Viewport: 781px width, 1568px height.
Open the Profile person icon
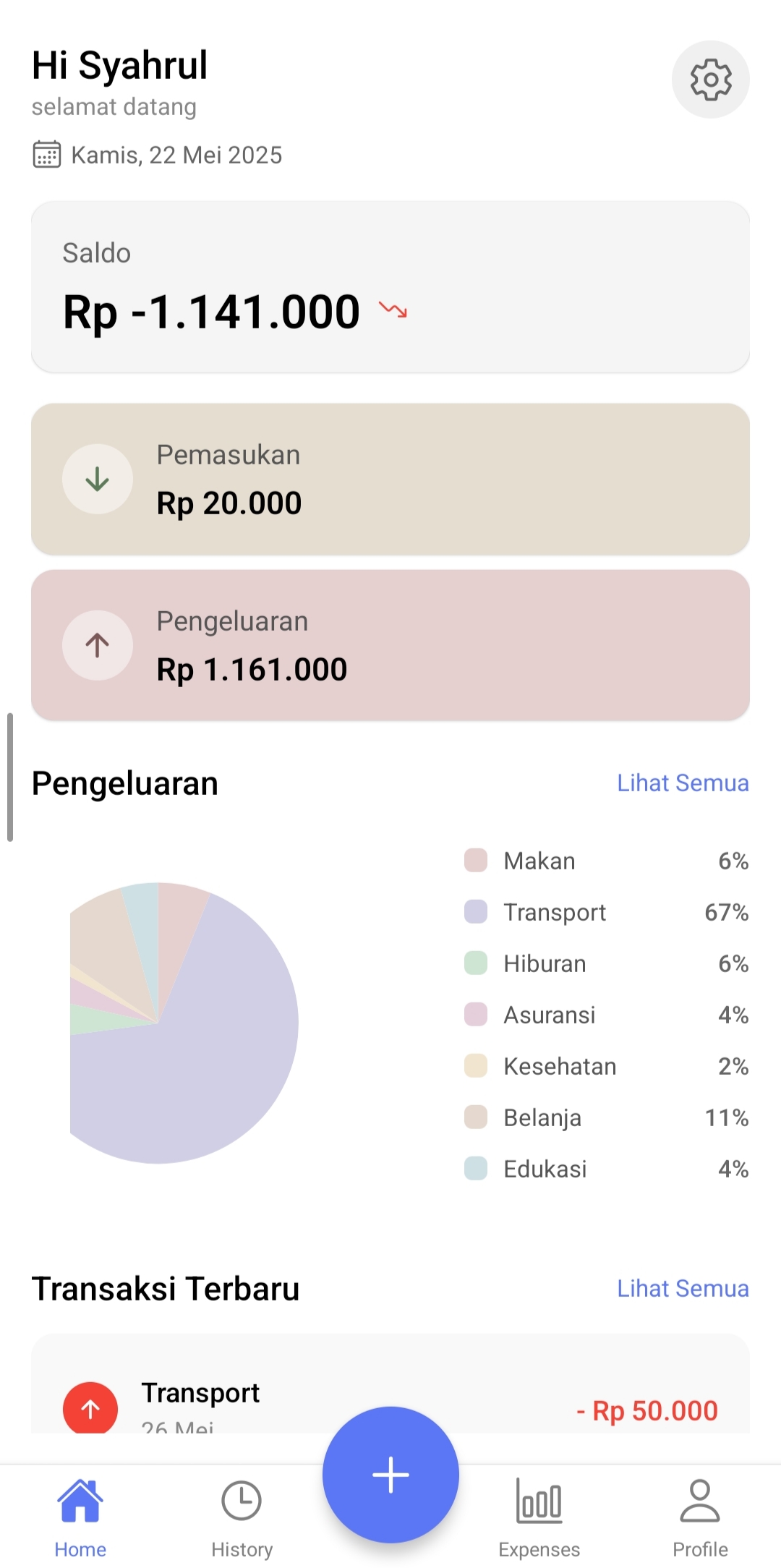(x=699, y=1501)
